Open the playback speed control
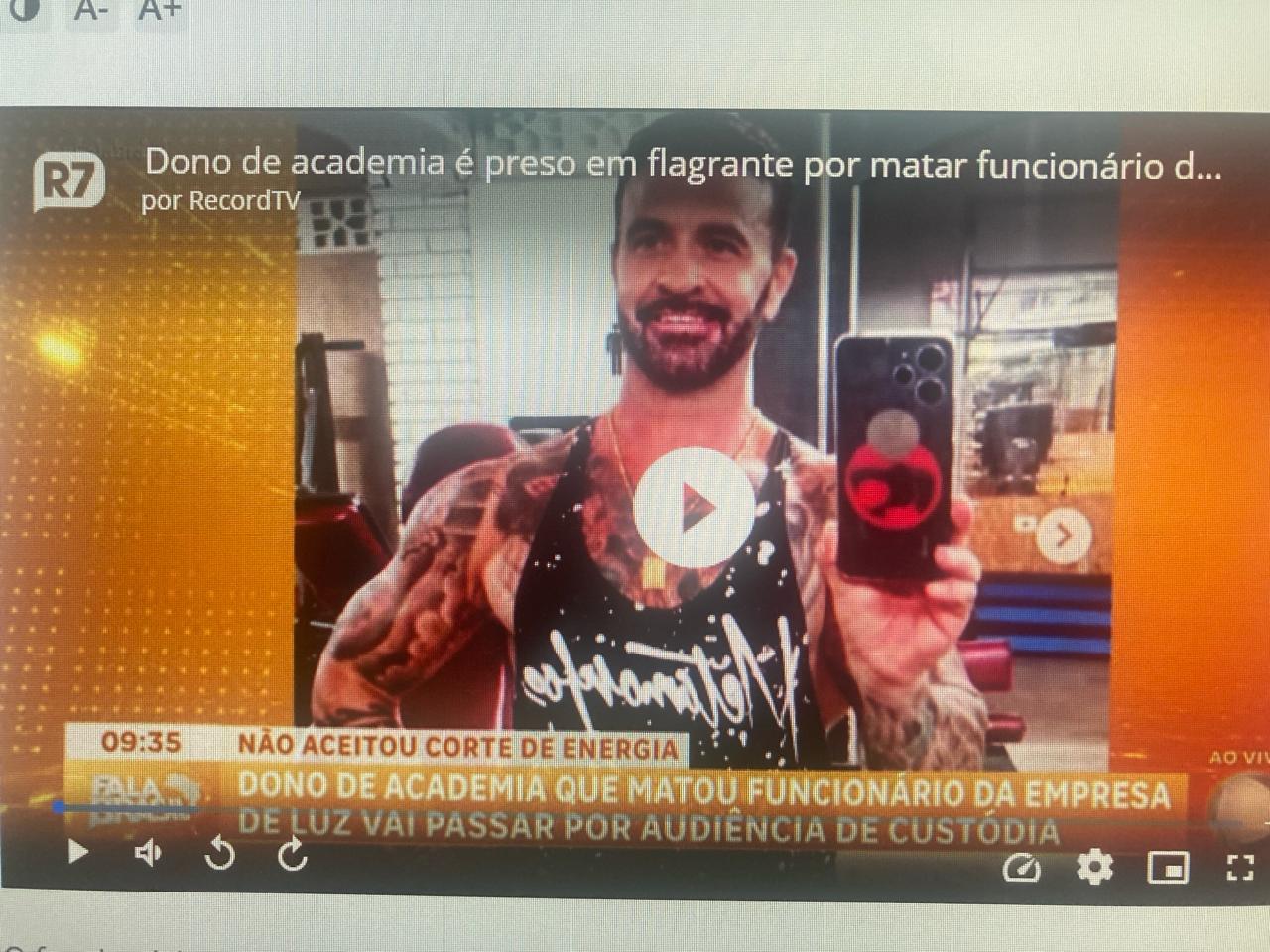 [1021, 869]
